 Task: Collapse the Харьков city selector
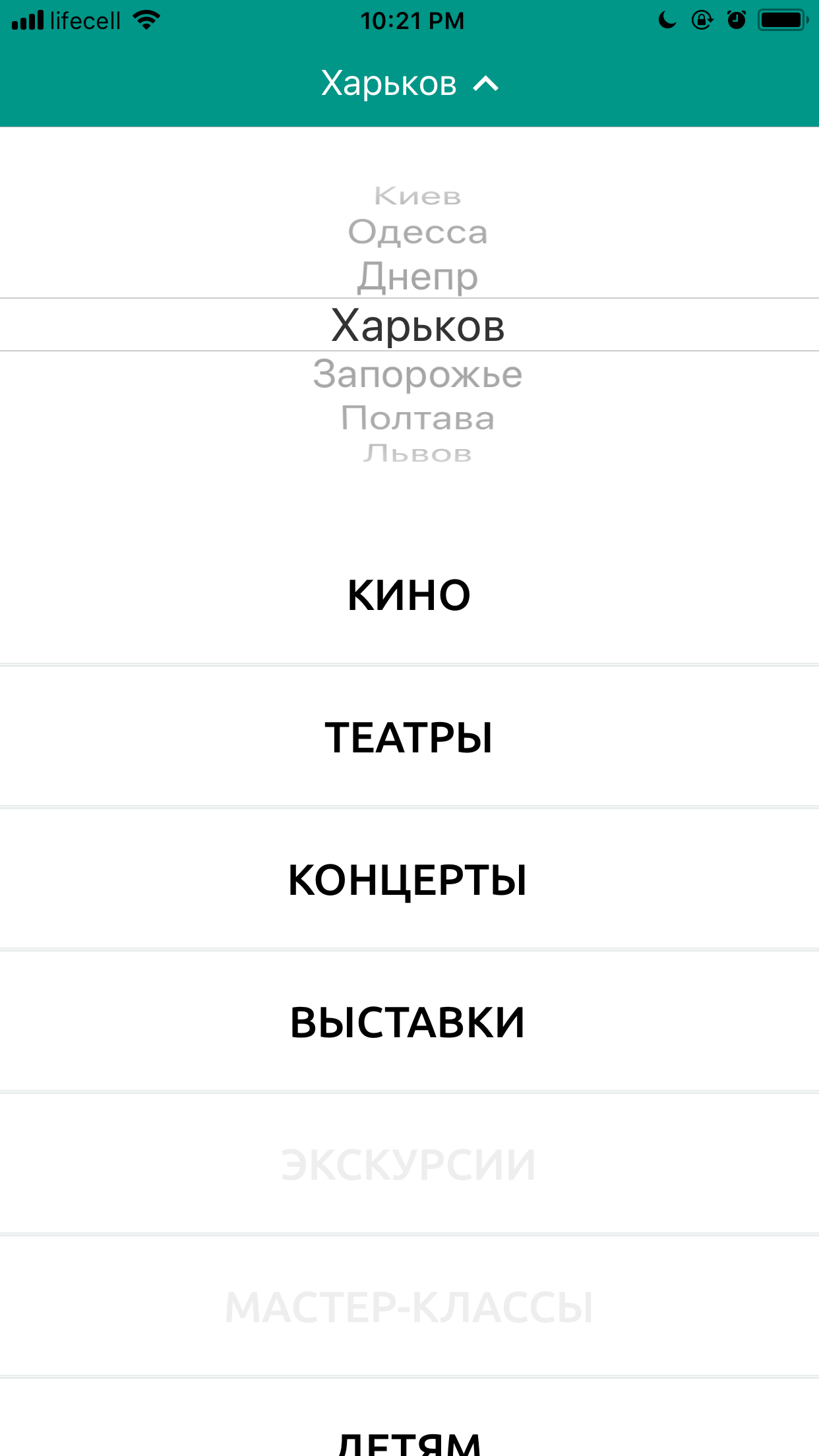tap(409, 84)
